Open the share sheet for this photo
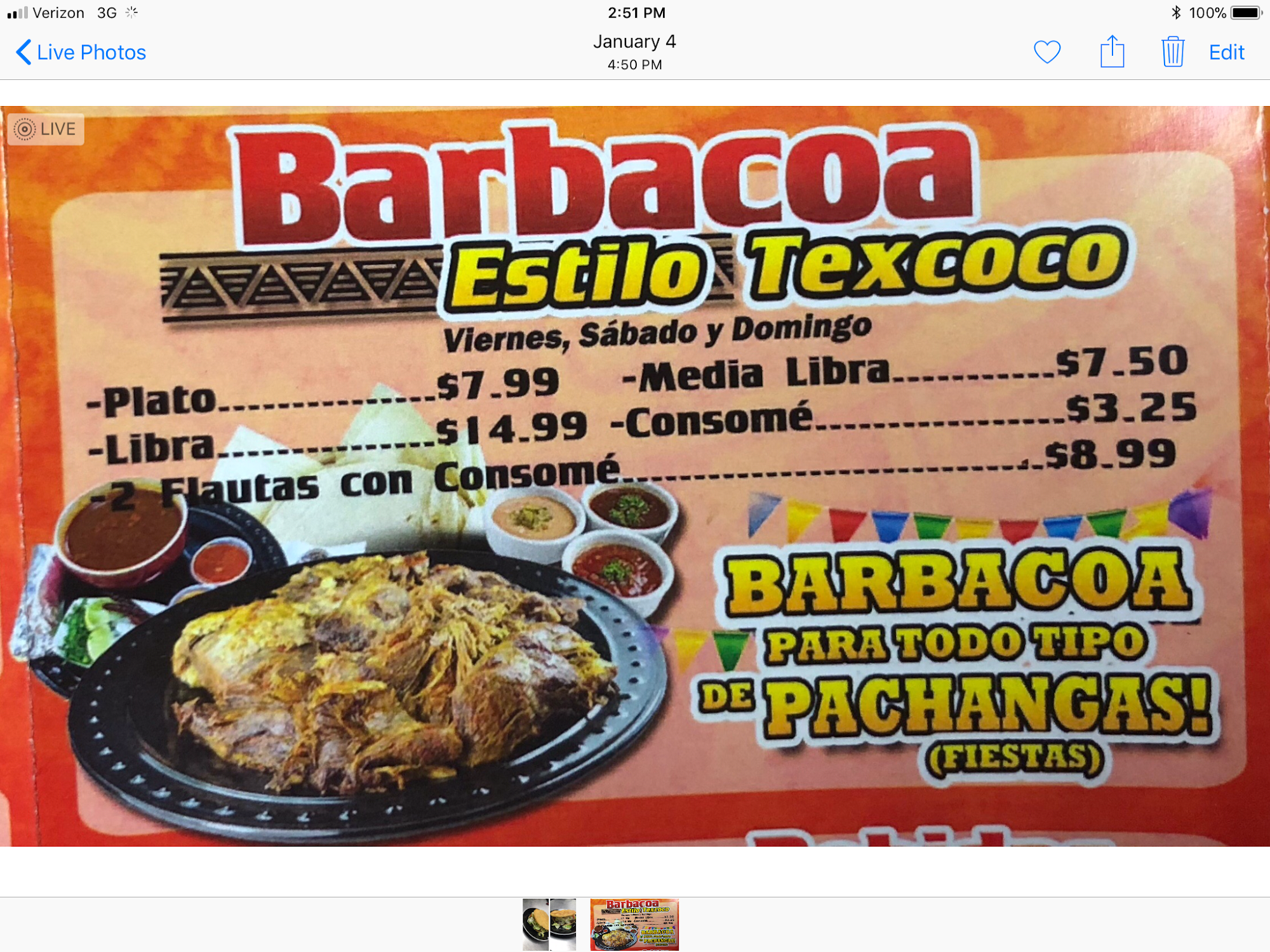 [x=1112, y=51]
